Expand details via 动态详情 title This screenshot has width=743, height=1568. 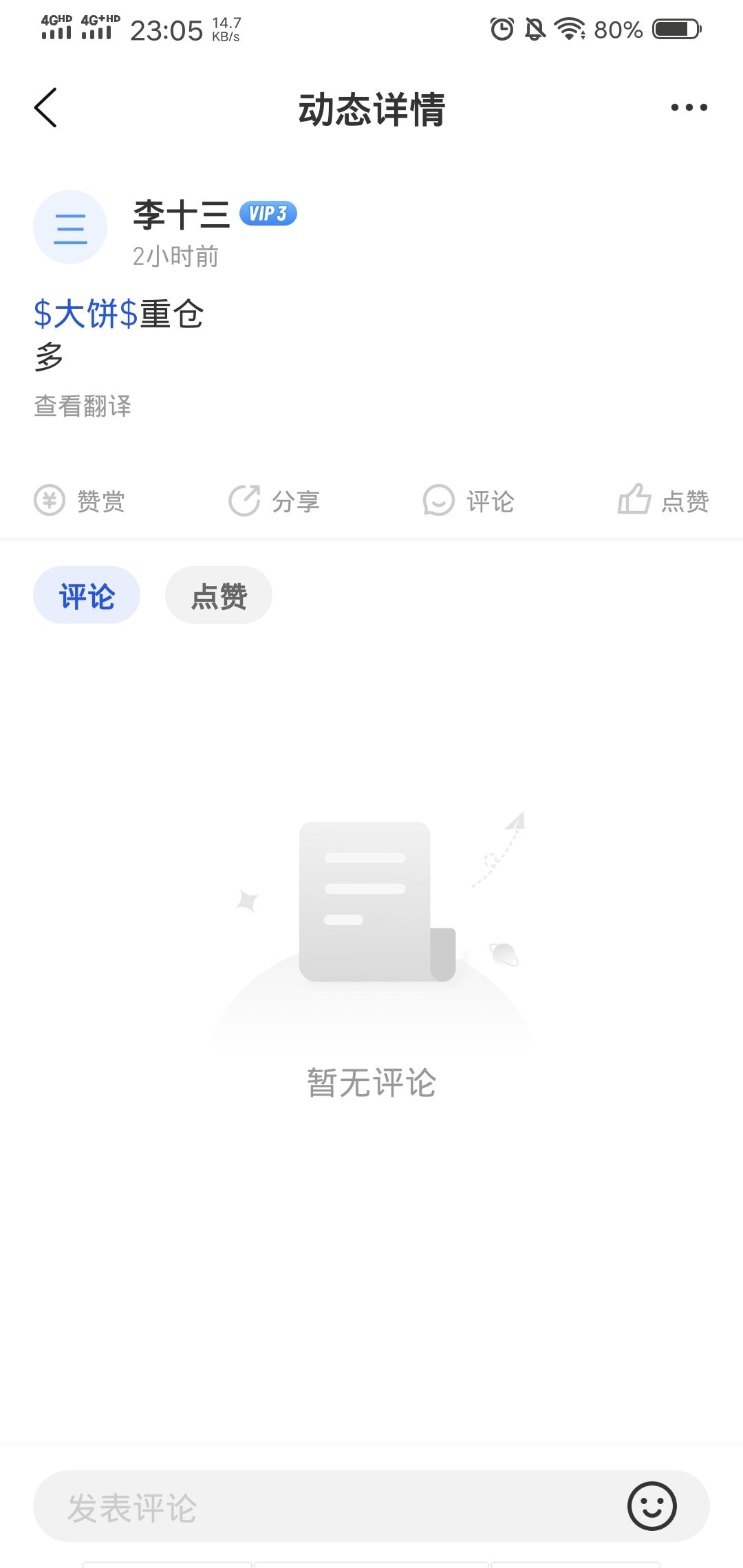tap(371, 108)
